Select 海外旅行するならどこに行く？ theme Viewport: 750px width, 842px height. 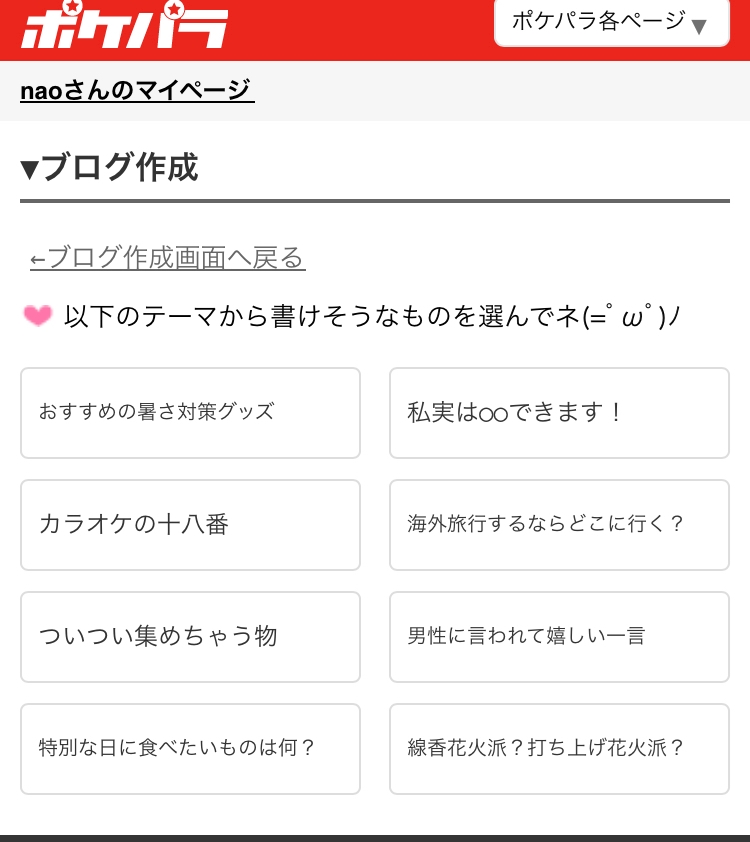tap(559, 525)
